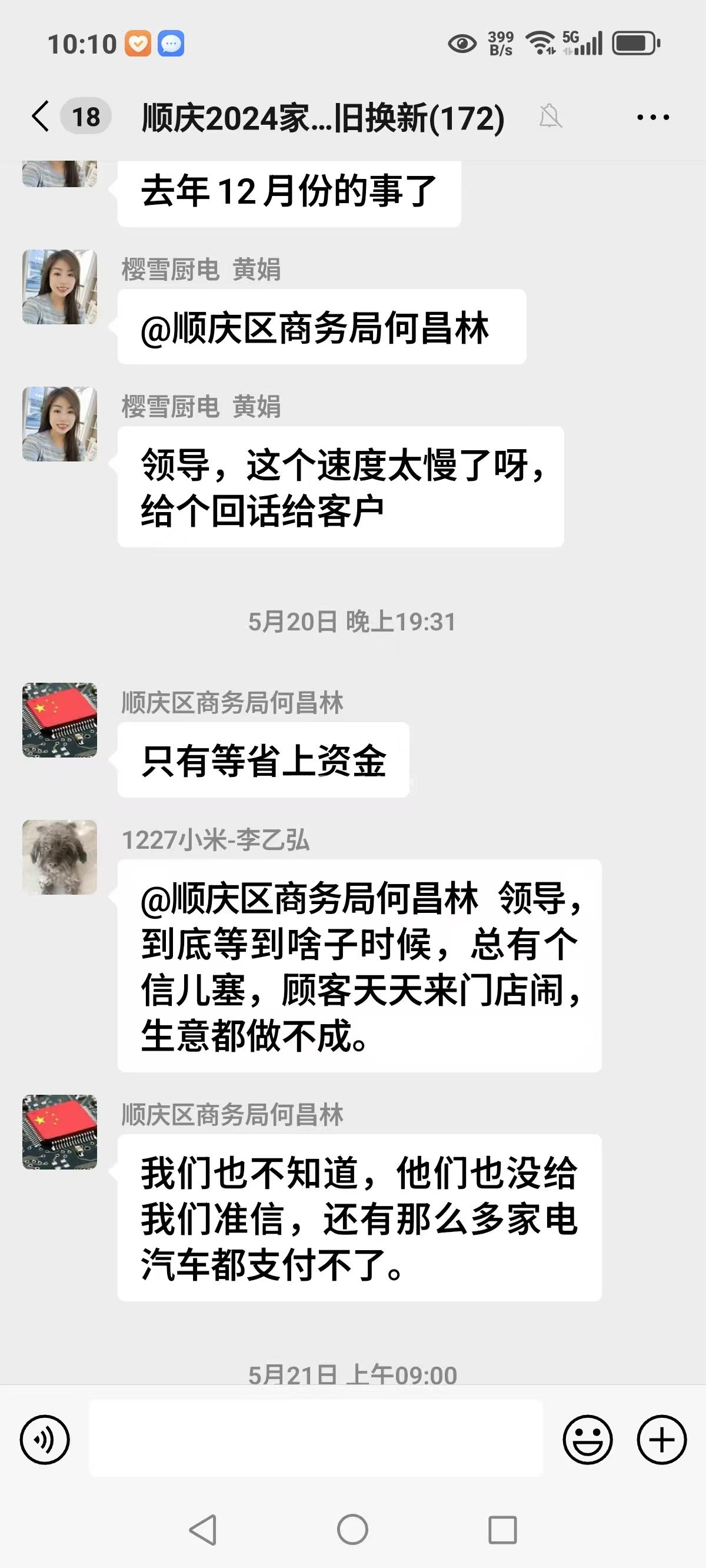
Task: Tap the message text field
Action: point(316,1439)
